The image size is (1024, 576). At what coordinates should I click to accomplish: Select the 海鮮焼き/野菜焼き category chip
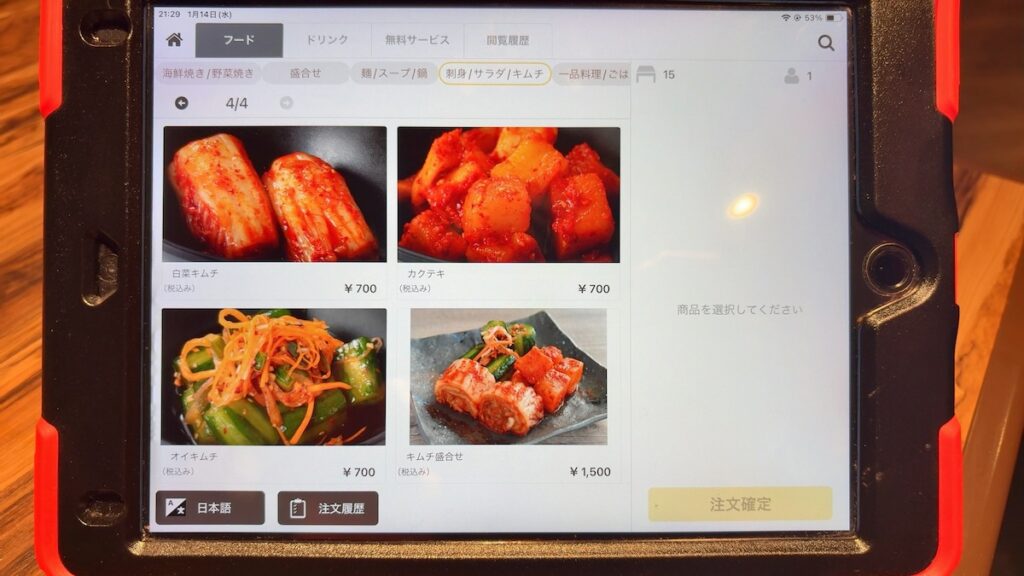coord(209,74)
